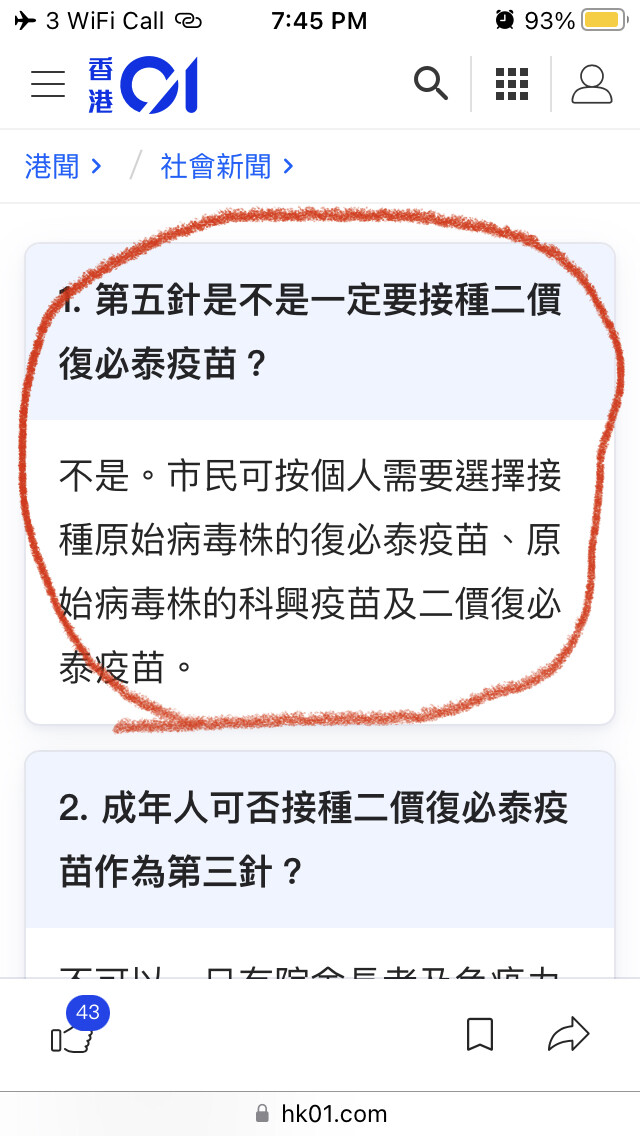
Task: Go to the 港聞 section
Action: coord(63,167)
